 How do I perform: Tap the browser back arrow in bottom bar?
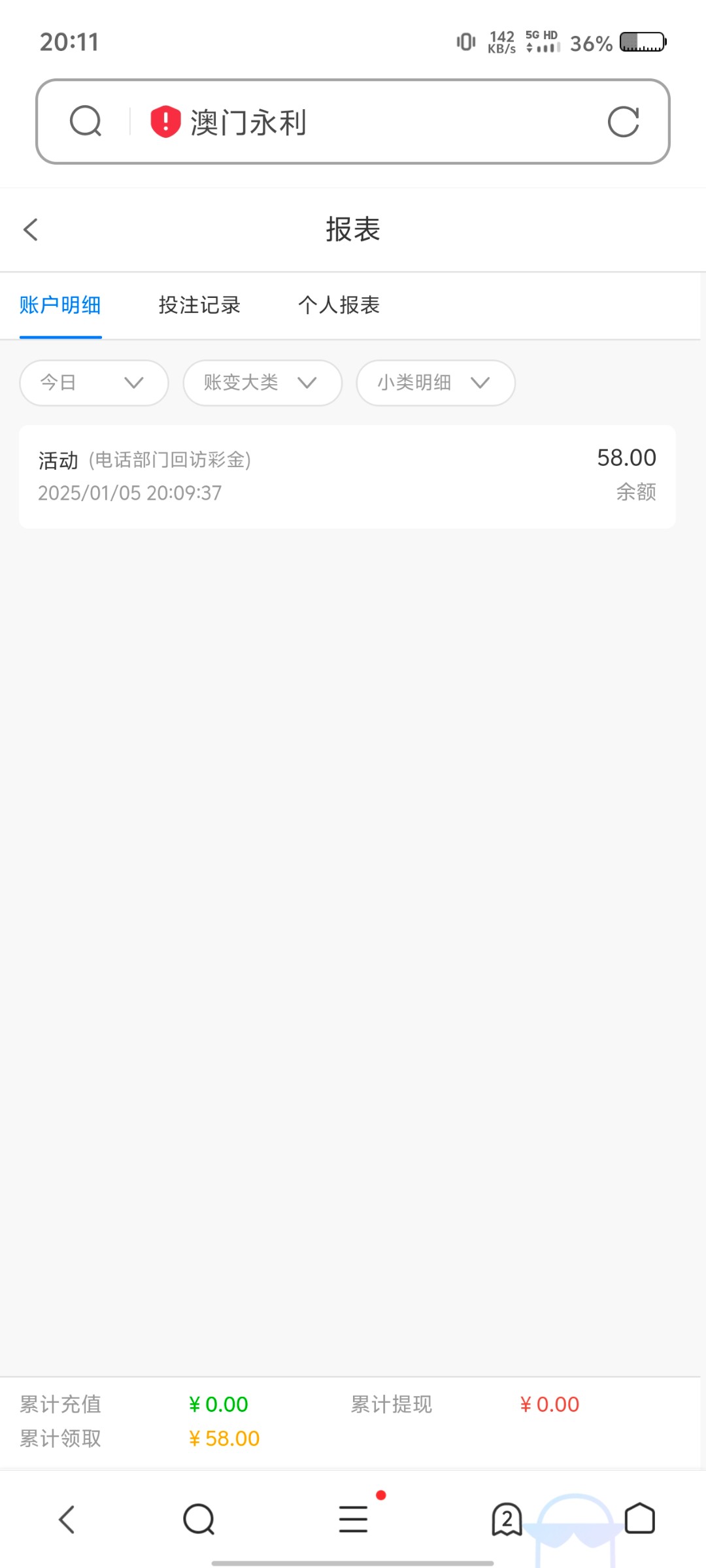pos(67,1519)
